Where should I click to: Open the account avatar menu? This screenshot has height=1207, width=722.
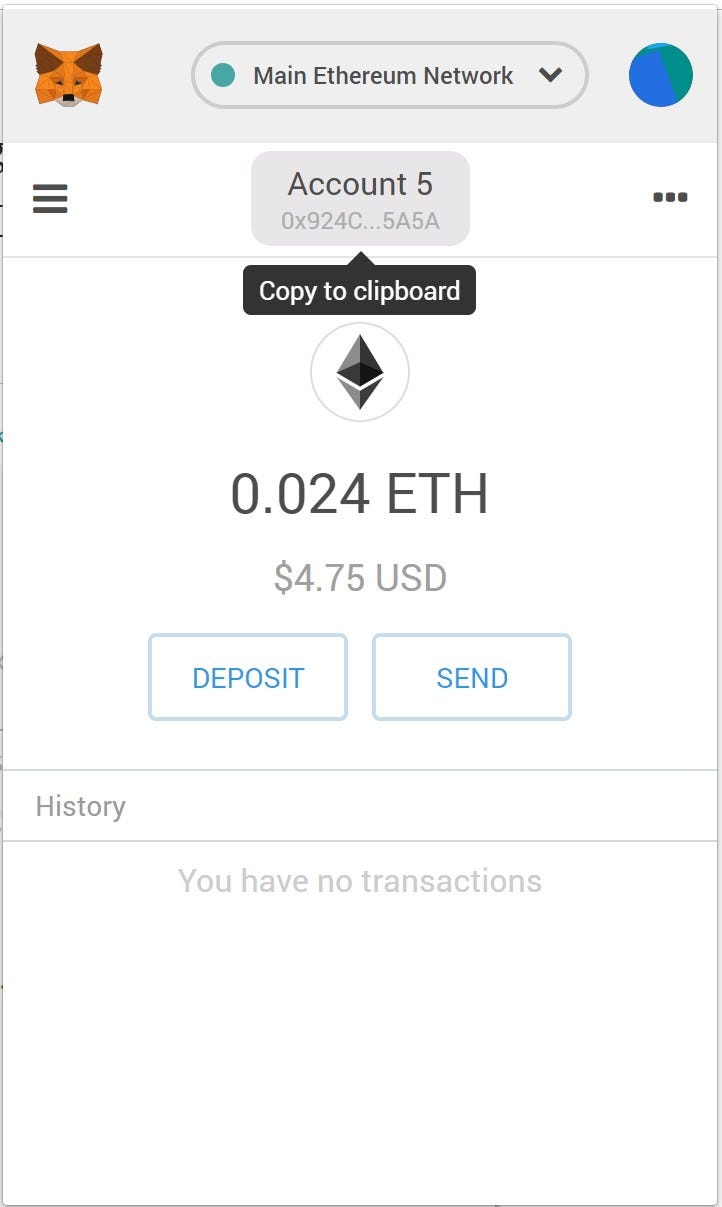pyautogui.click(x=660, y=75)
